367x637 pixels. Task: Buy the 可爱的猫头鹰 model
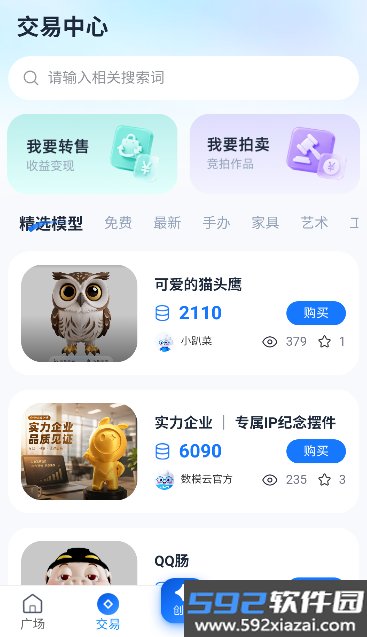coord(316,313)
